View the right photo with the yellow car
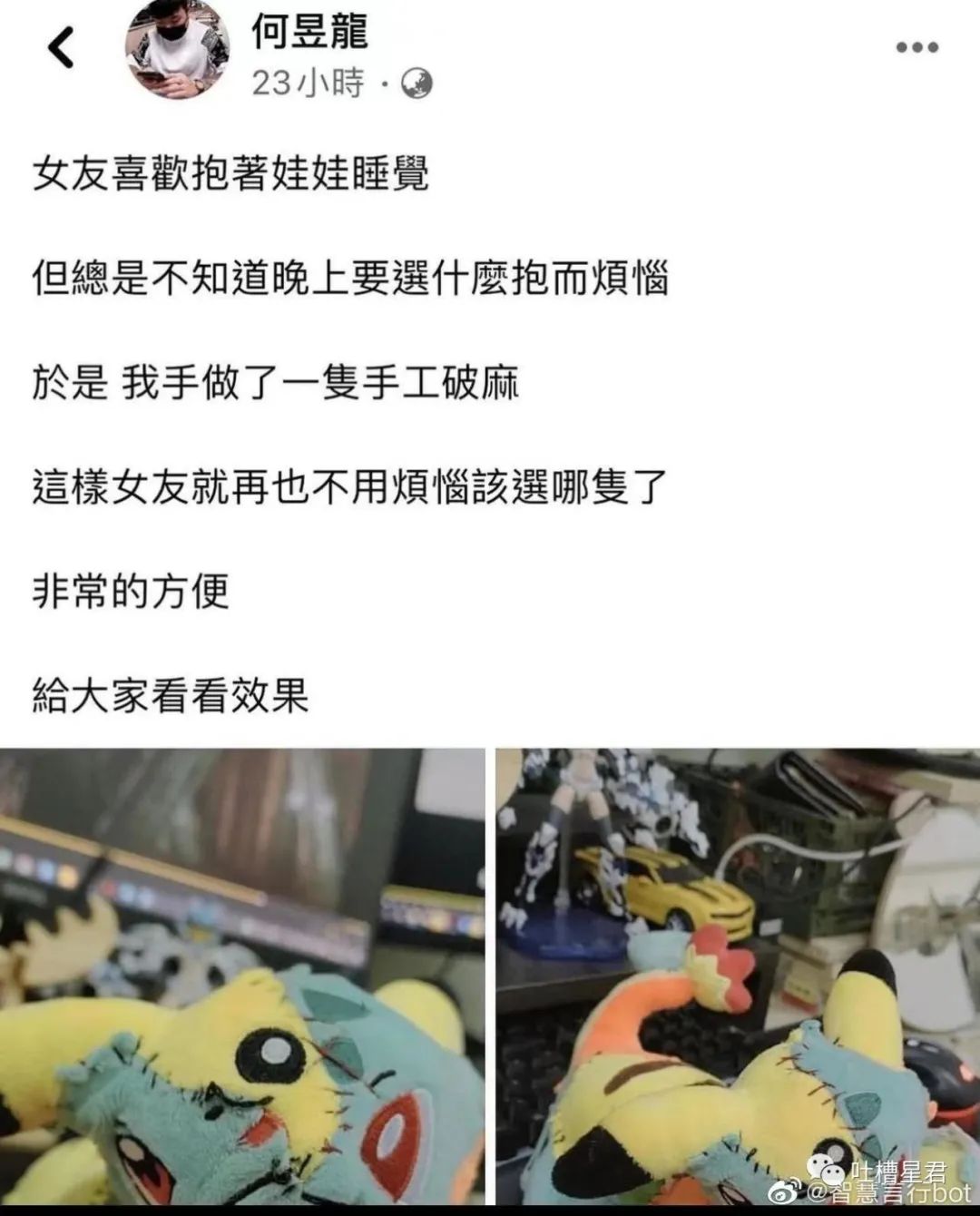980x1216 pixels. [x=737, y=976]
